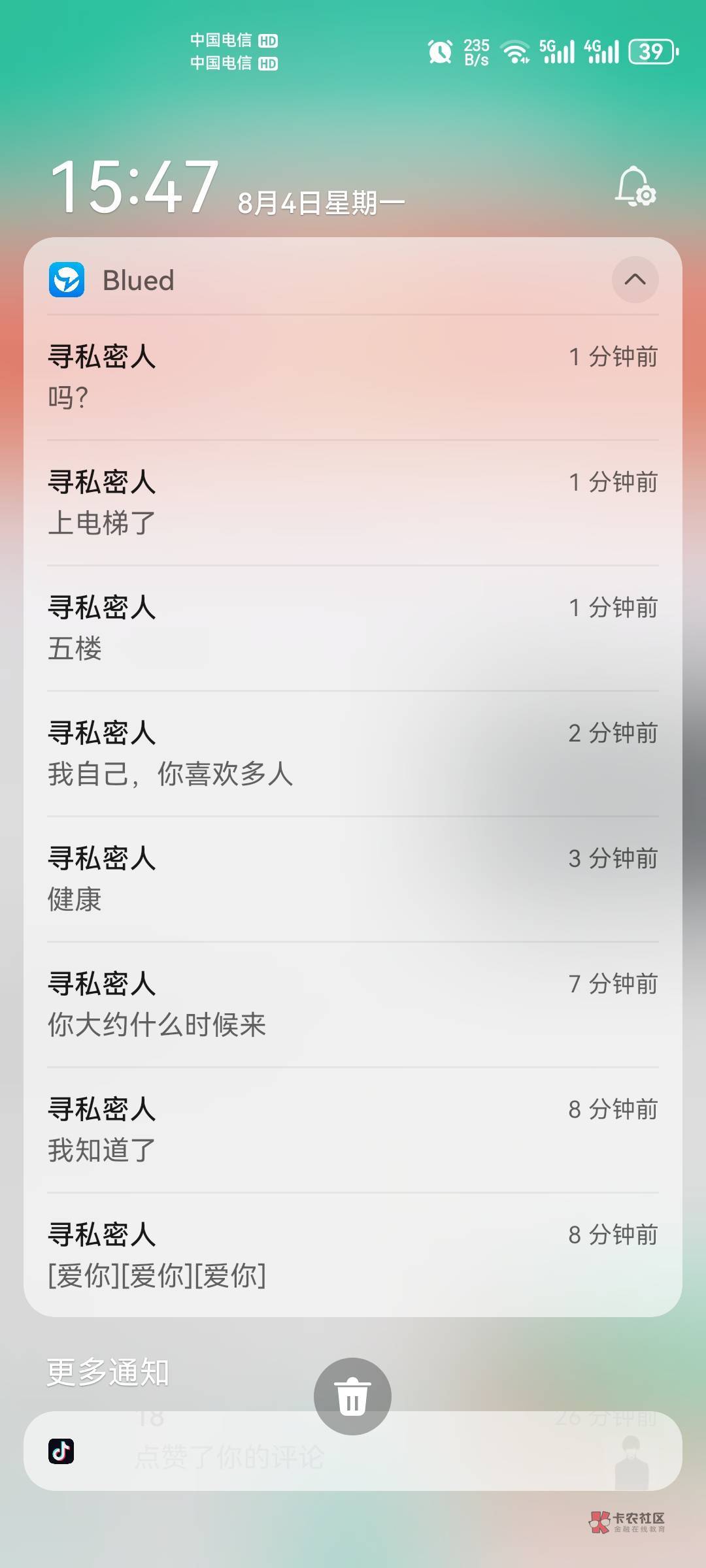Open the 上电梯了 message notification
706x1568 pixels.
353,503
